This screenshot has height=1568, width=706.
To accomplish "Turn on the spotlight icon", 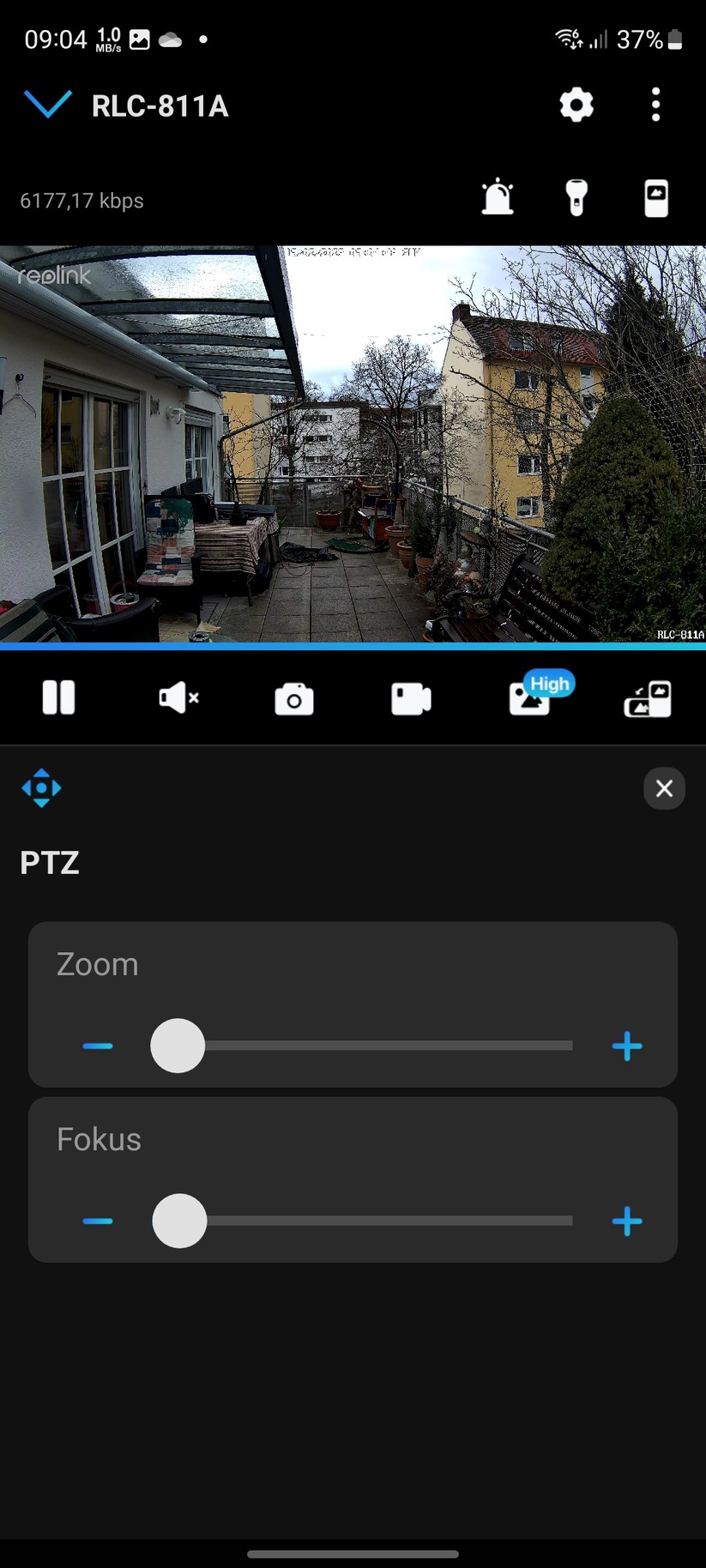I will pos(576,197).
